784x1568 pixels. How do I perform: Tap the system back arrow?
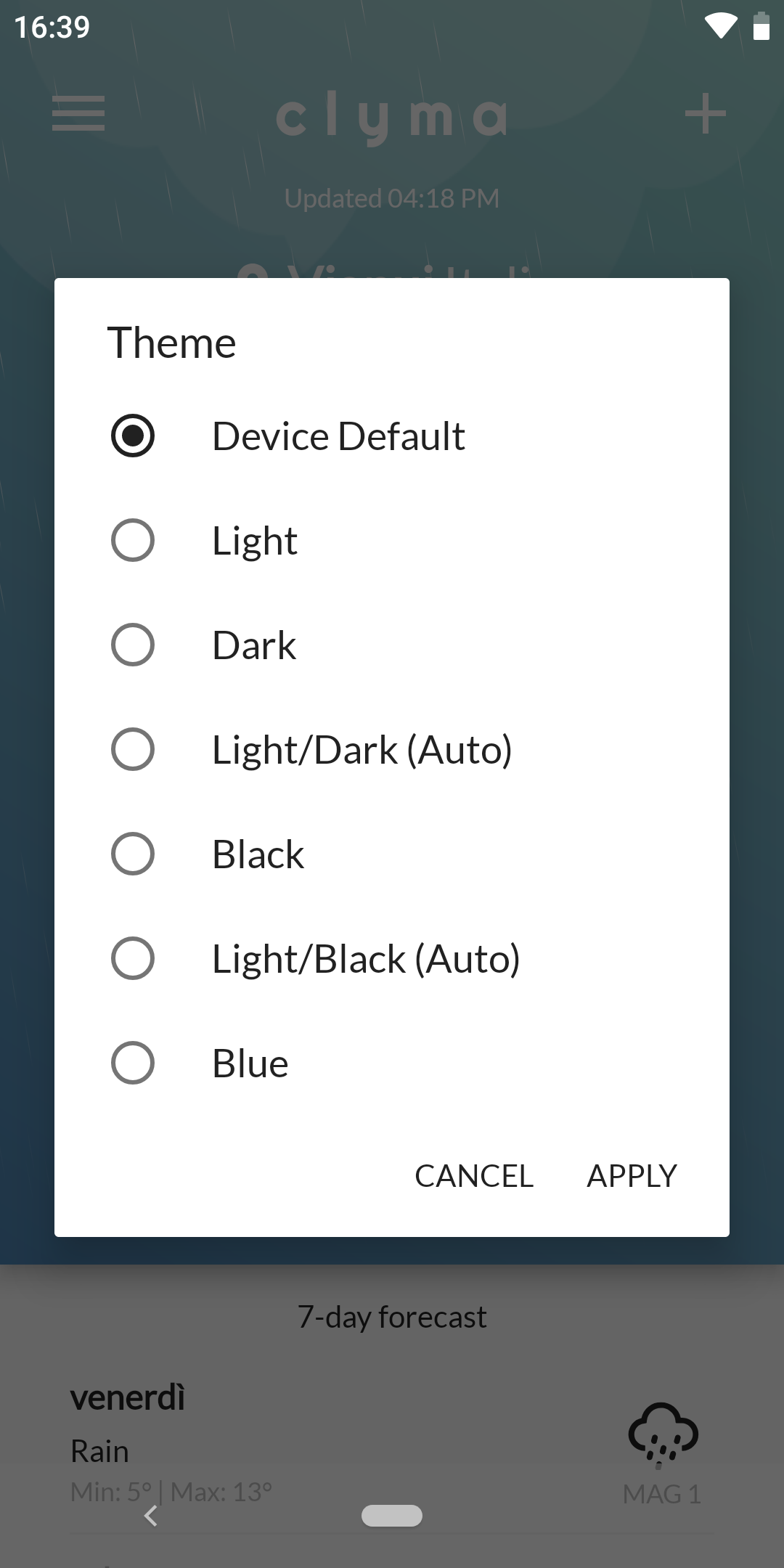(x=151, y=1516)
